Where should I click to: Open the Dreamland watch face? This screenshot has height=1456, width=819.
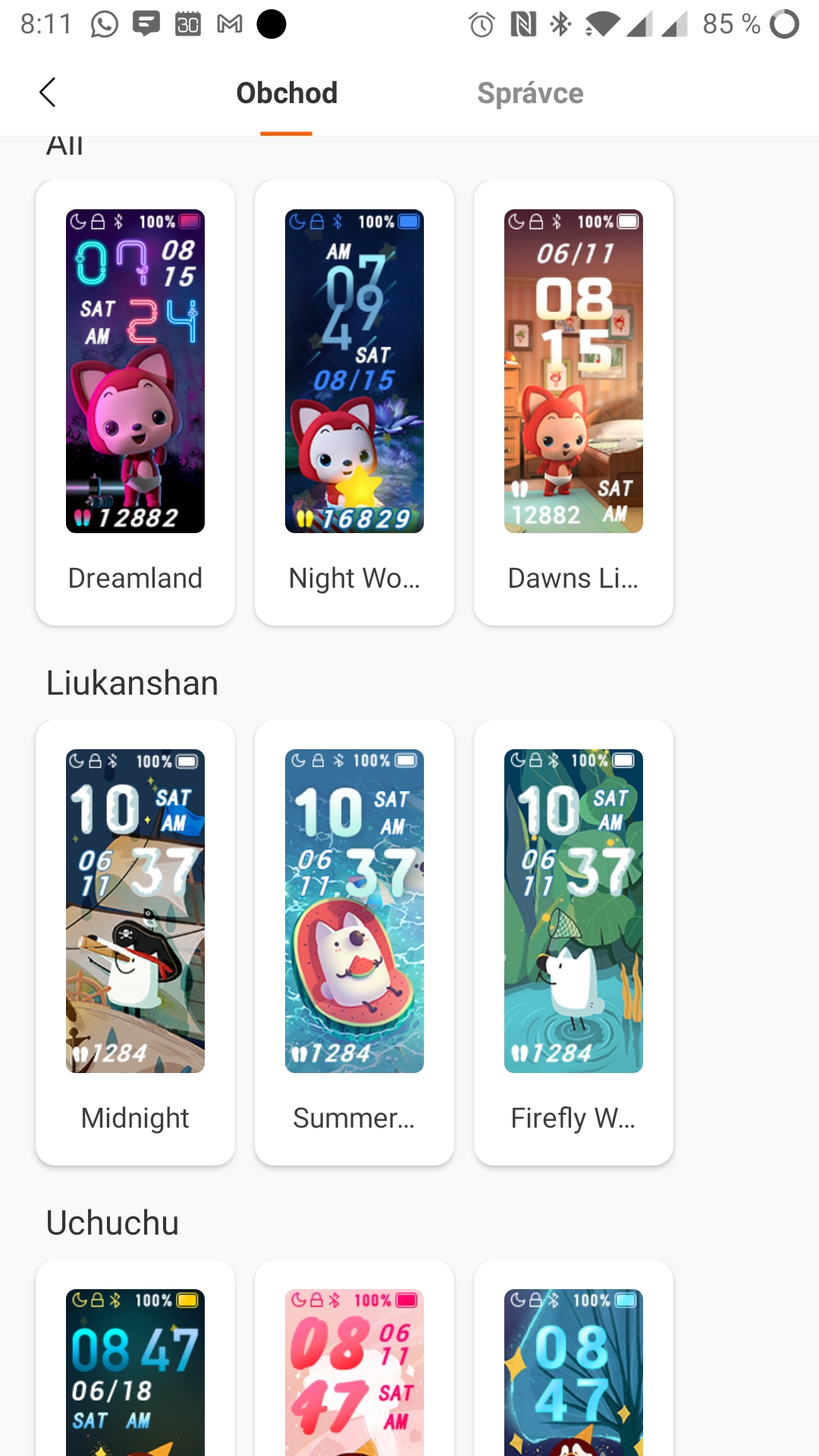135,402
